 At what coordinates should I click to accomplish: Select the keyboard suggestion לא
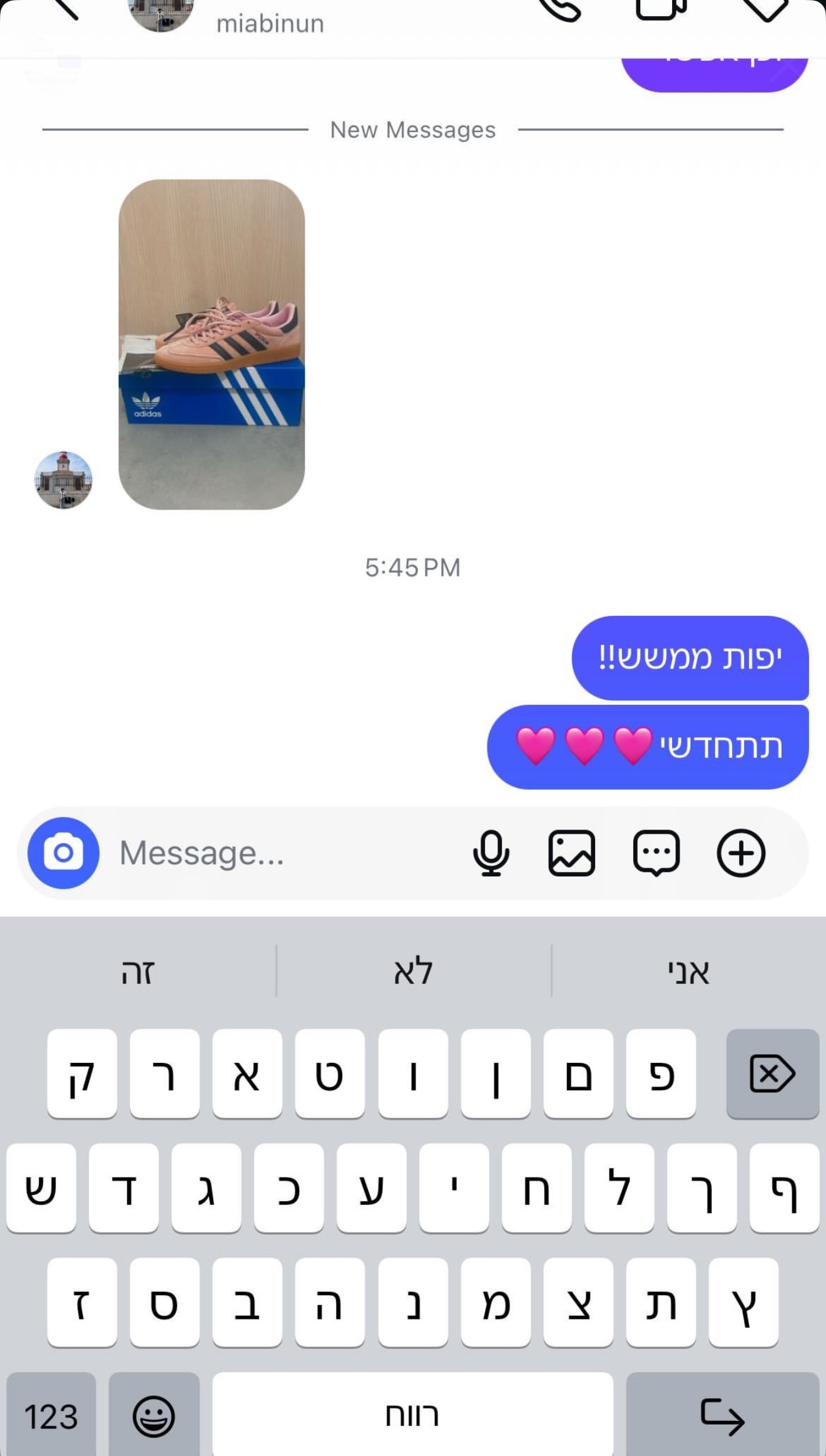point(413,972)
